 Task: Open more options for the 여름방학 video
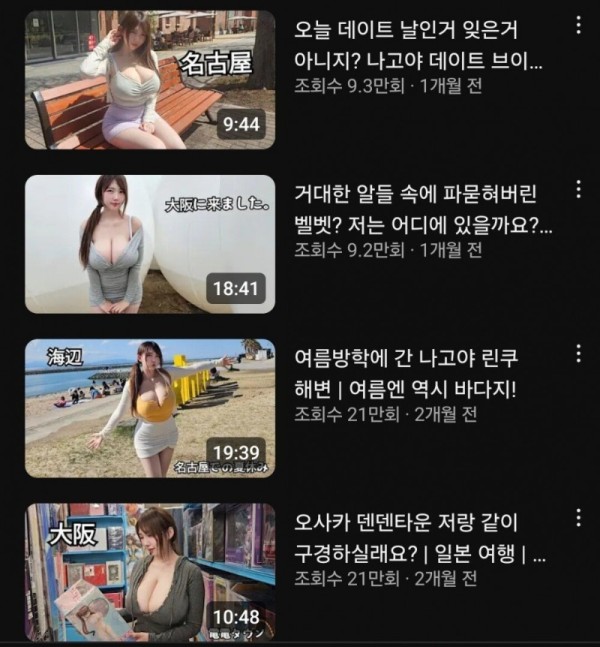point(577,353)
